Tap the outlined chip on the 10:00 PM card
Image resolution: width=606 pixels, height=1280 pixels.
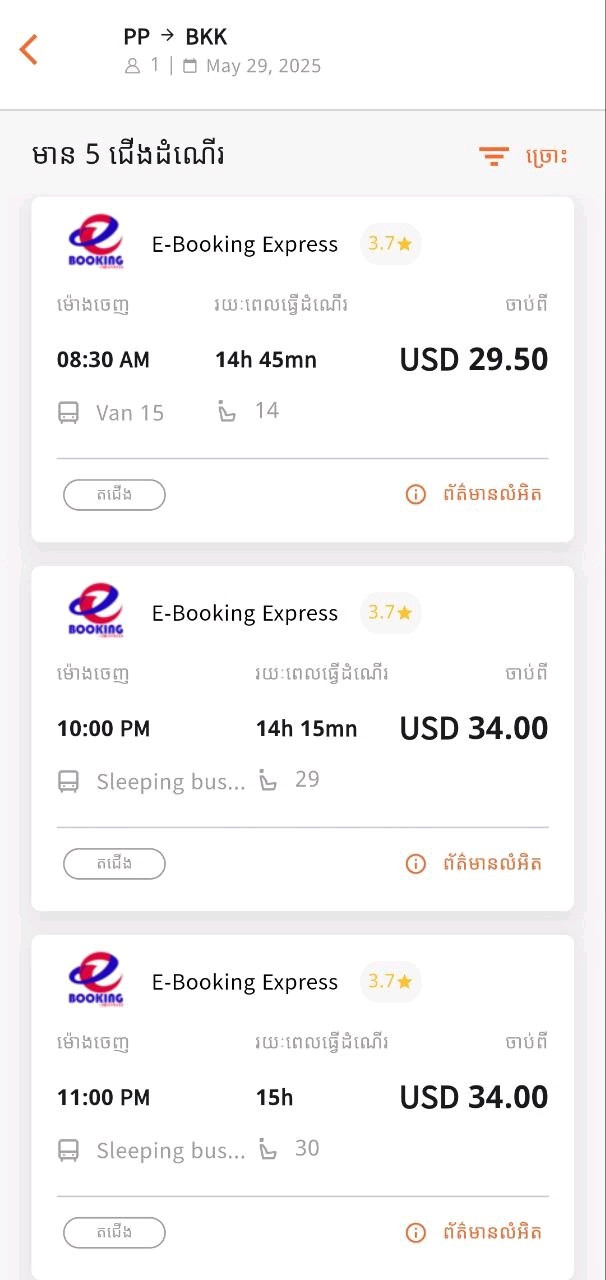pos(114,863)
